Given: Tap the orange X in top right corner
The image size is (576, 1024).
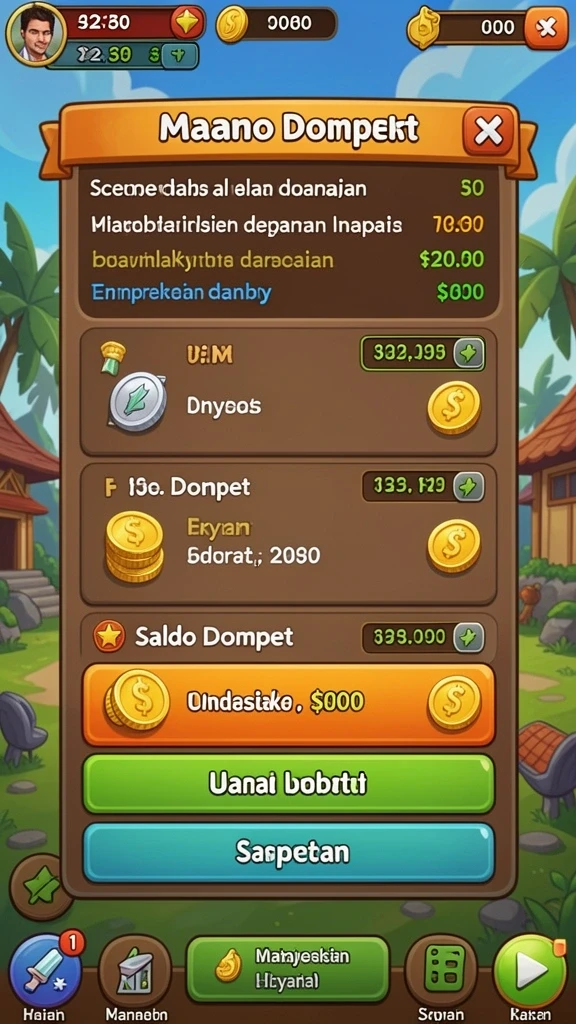Looking at the screenshot, I should [x=546, y=27].
